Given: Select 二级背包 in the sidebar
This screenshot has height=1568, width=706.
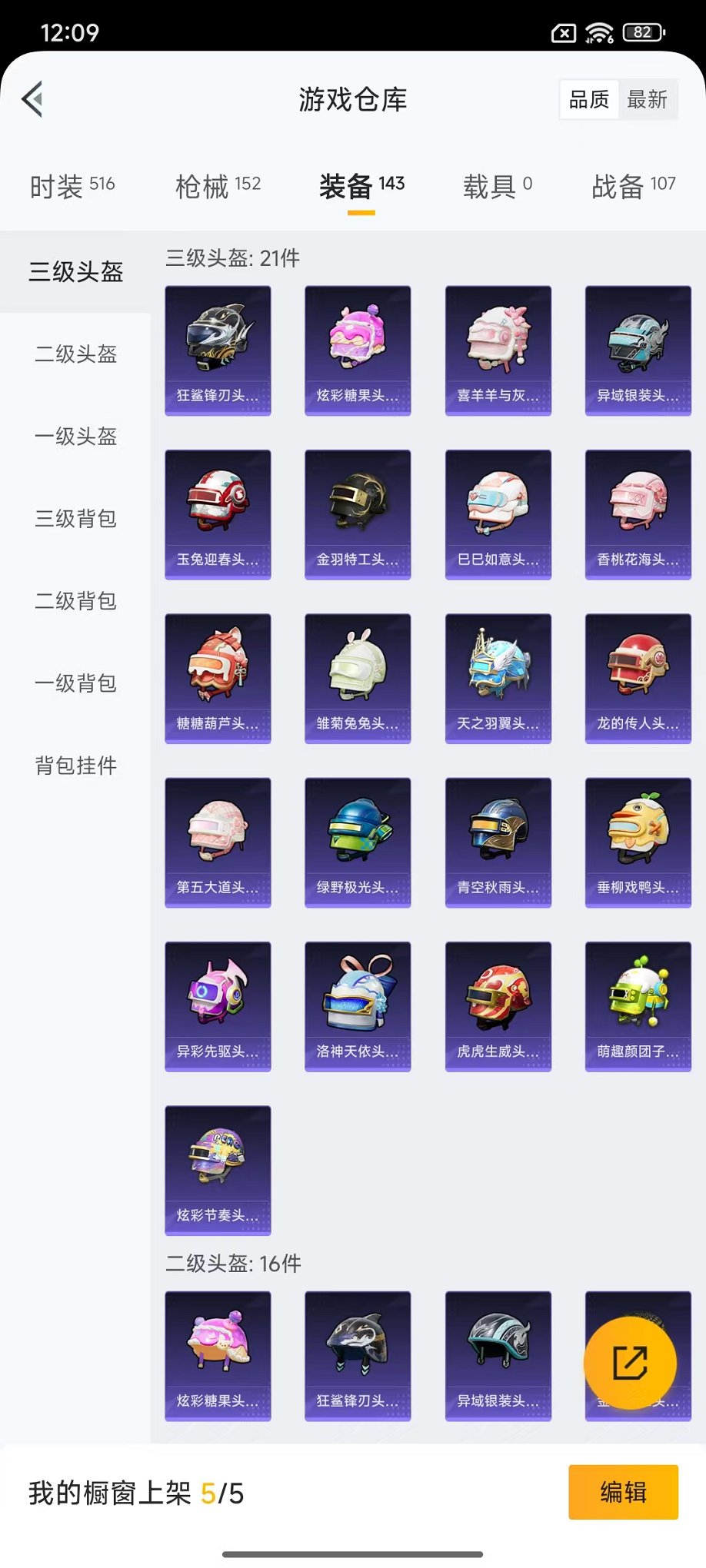Looking at the screenshot, I should pos(75,601).
